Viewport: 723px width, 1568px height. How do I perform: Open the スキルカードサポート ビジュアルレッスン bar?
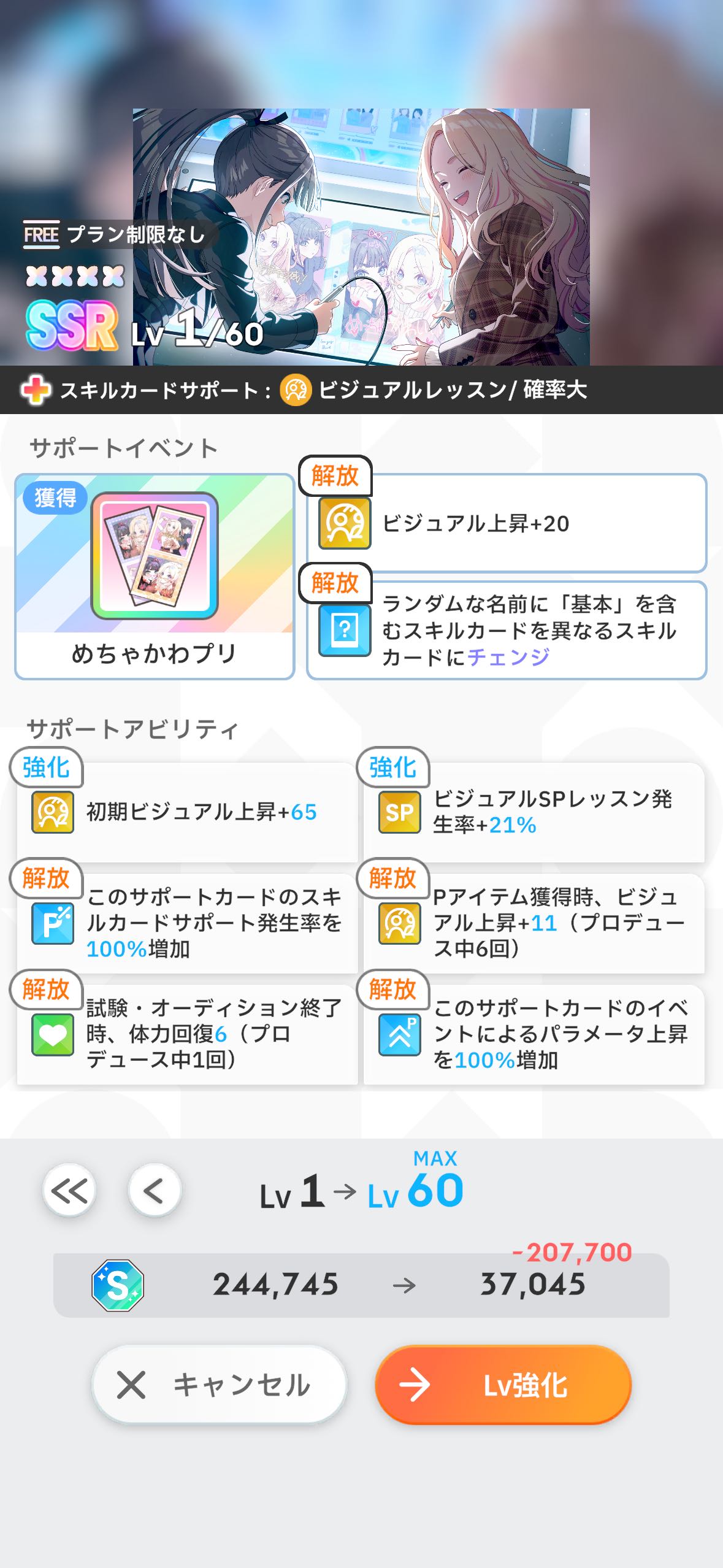361,390
